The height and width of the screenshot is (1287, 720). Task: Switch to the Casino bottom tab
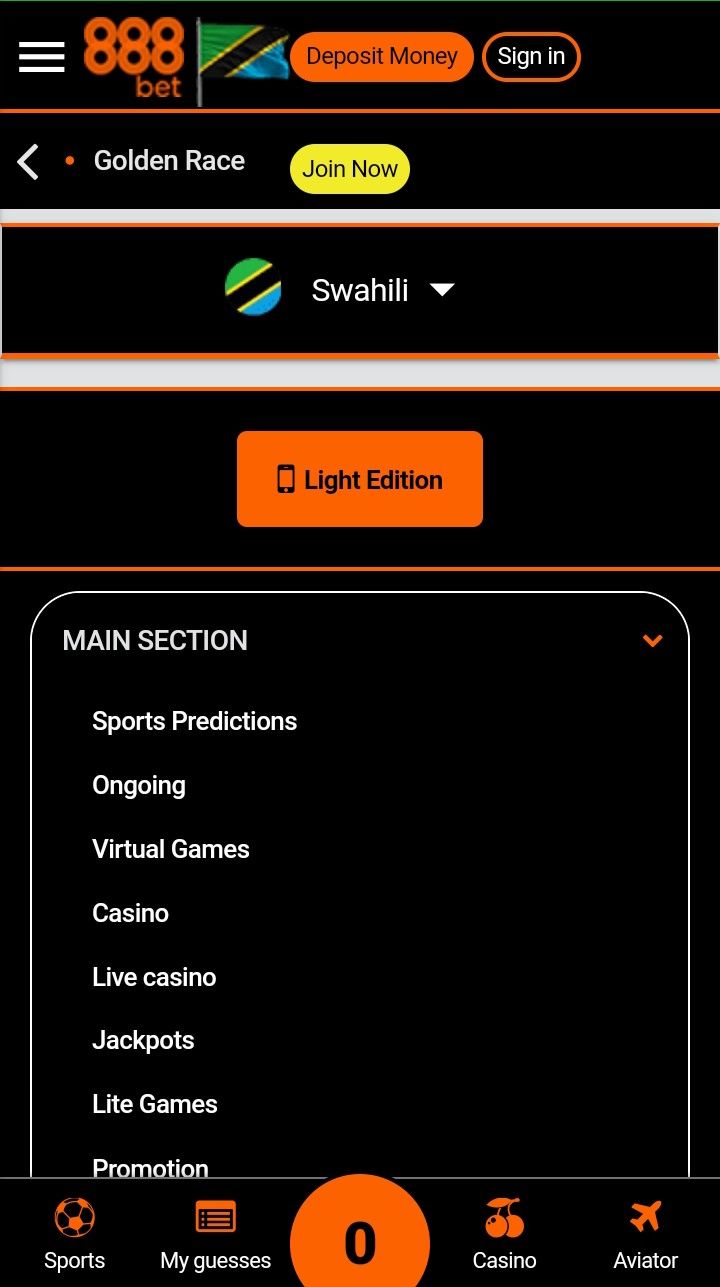pos(505,1236)
